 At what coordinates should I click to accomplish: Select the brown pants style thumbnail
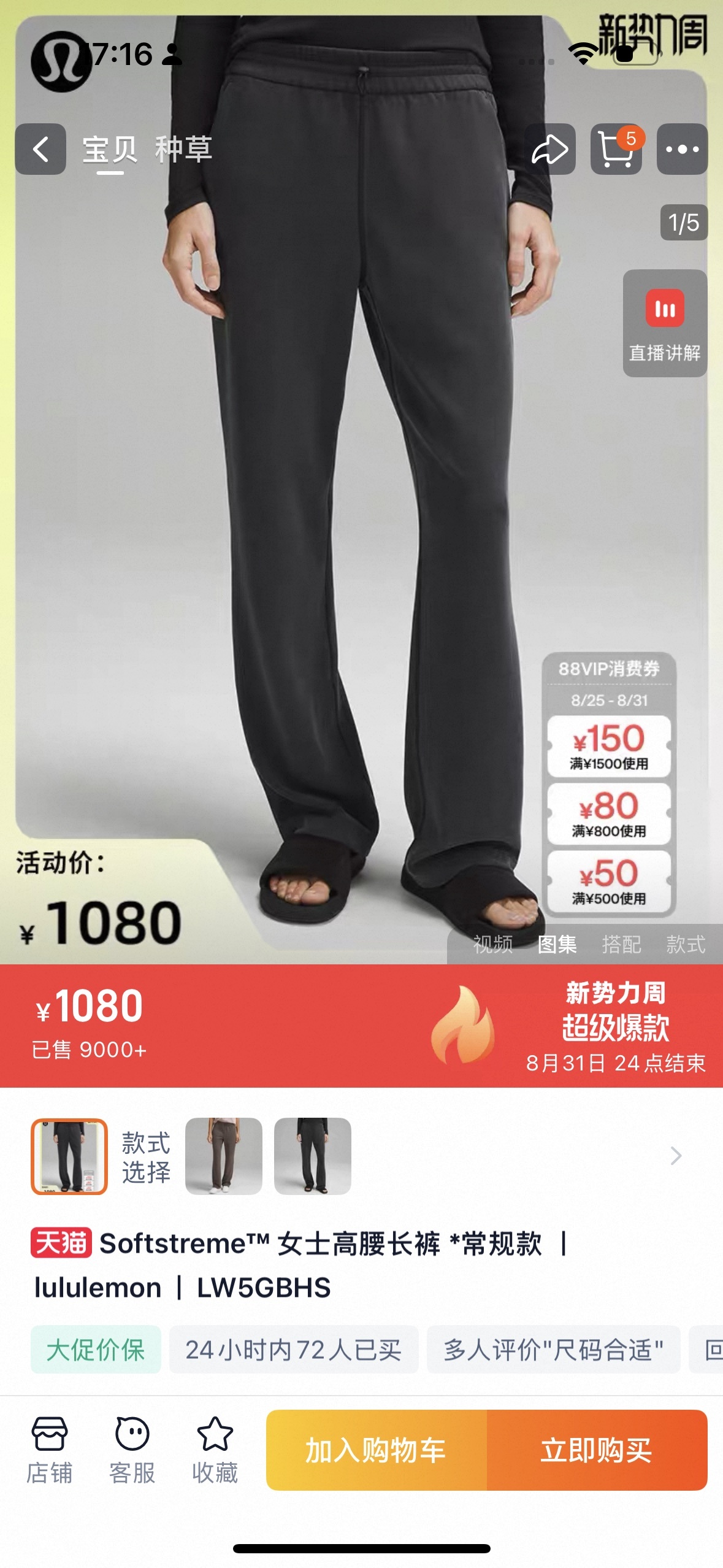coord(223,1156)
